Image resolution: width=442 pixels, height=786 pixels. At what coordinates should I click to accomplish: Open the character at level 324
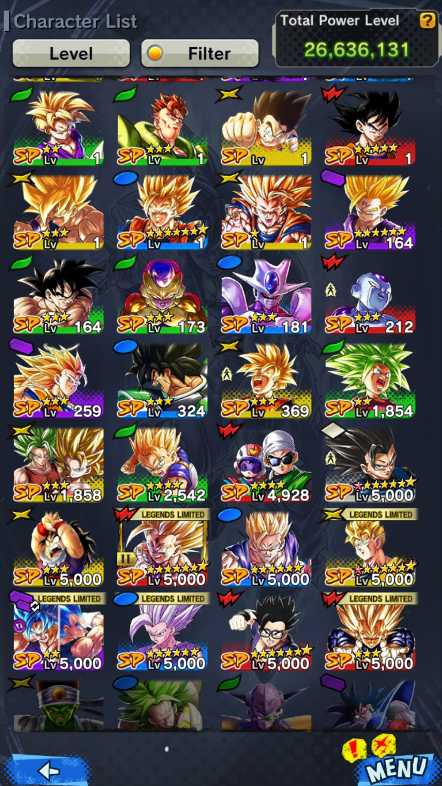(x=162, y=380)
